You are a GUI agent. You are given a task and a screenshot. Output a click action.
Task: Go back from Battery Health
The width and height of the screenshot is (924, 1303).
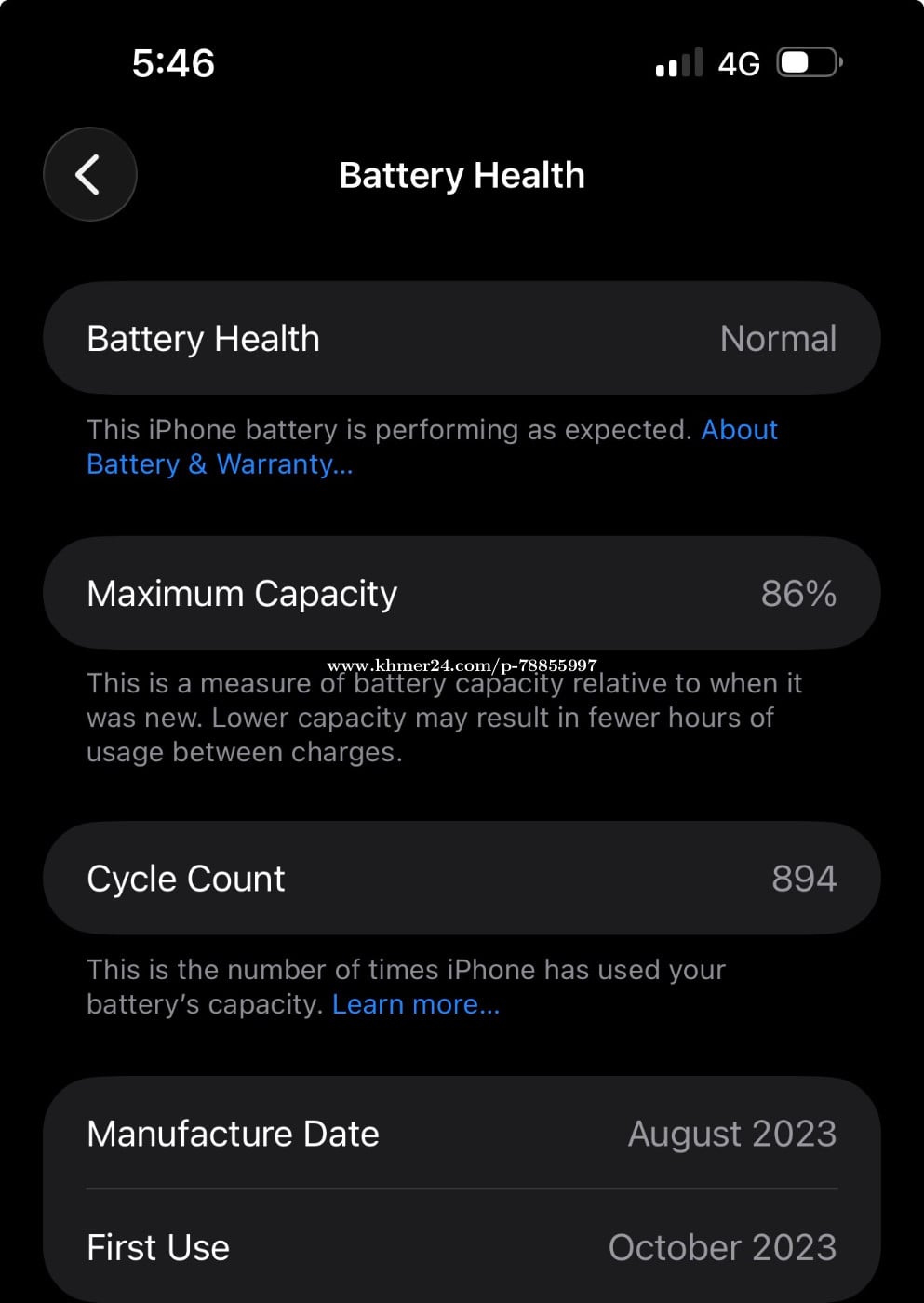click(x=89, y=175)
